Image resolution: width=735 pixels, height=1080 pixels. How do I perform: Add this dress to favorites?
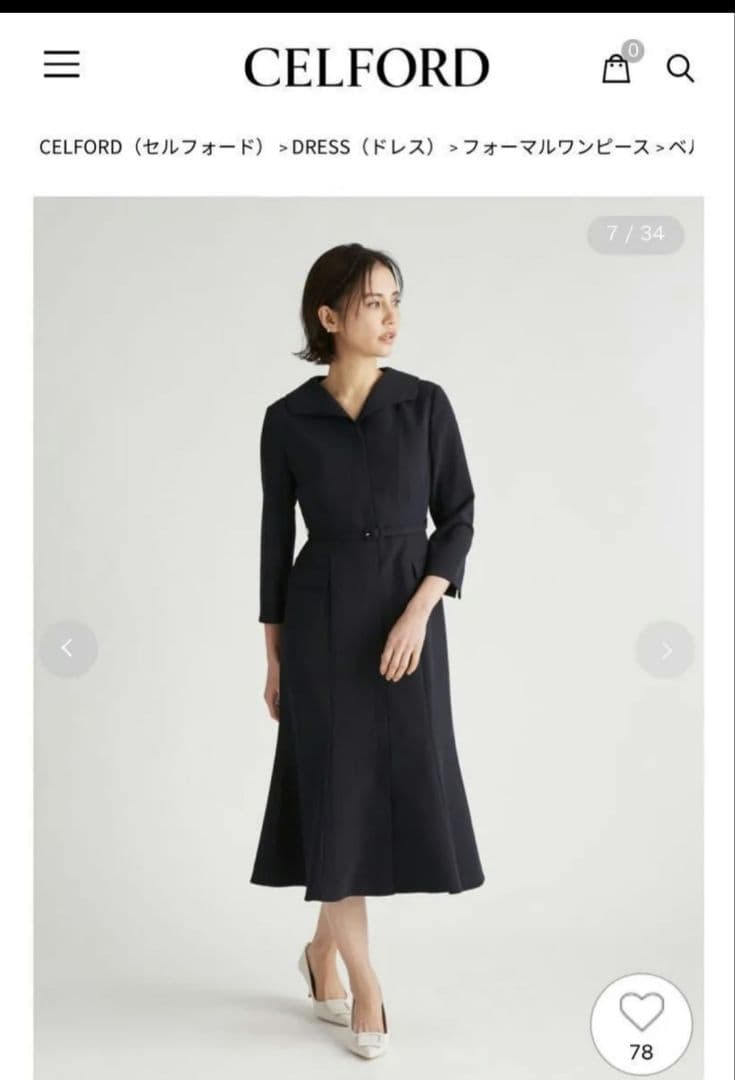coord(641,1022)
